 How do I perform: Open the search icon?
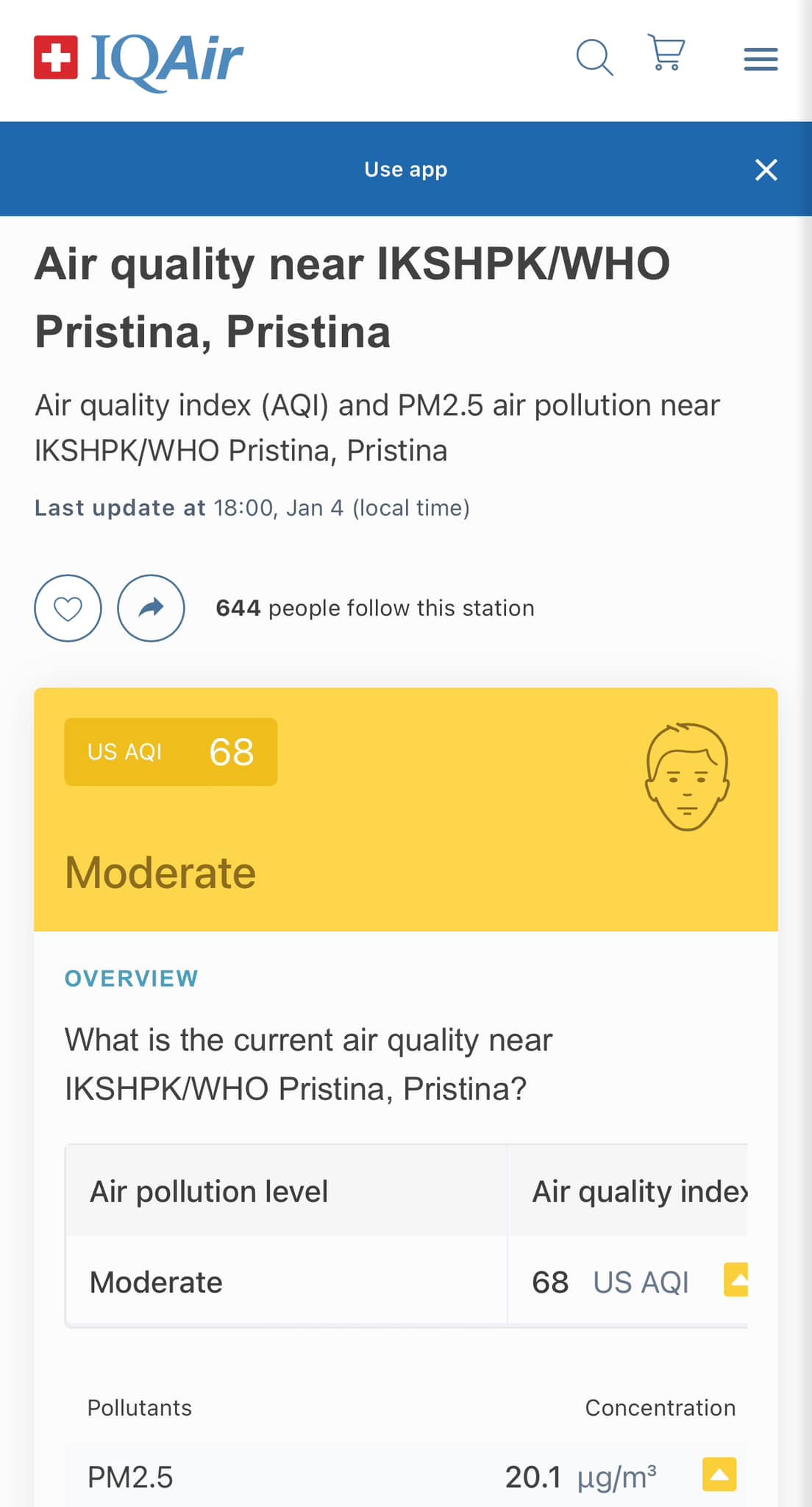click(594, 58)
